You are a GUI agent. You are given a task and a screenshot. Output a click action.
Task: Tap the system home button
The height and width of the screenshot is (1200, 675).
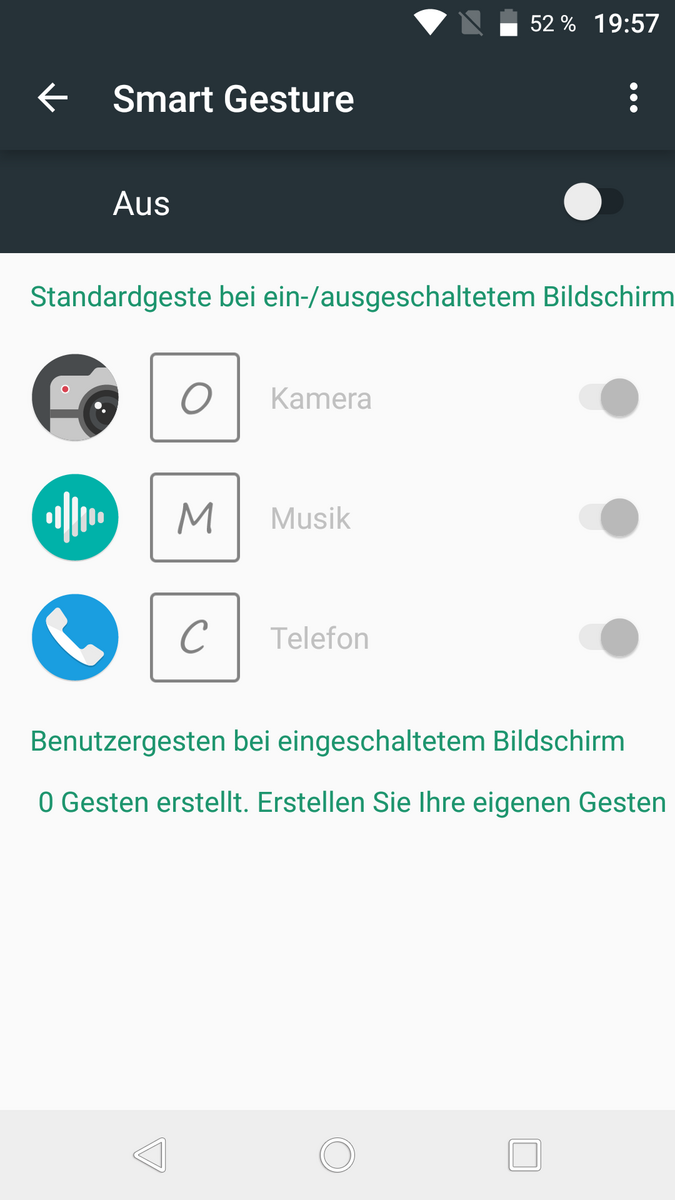pos(337,1155)
